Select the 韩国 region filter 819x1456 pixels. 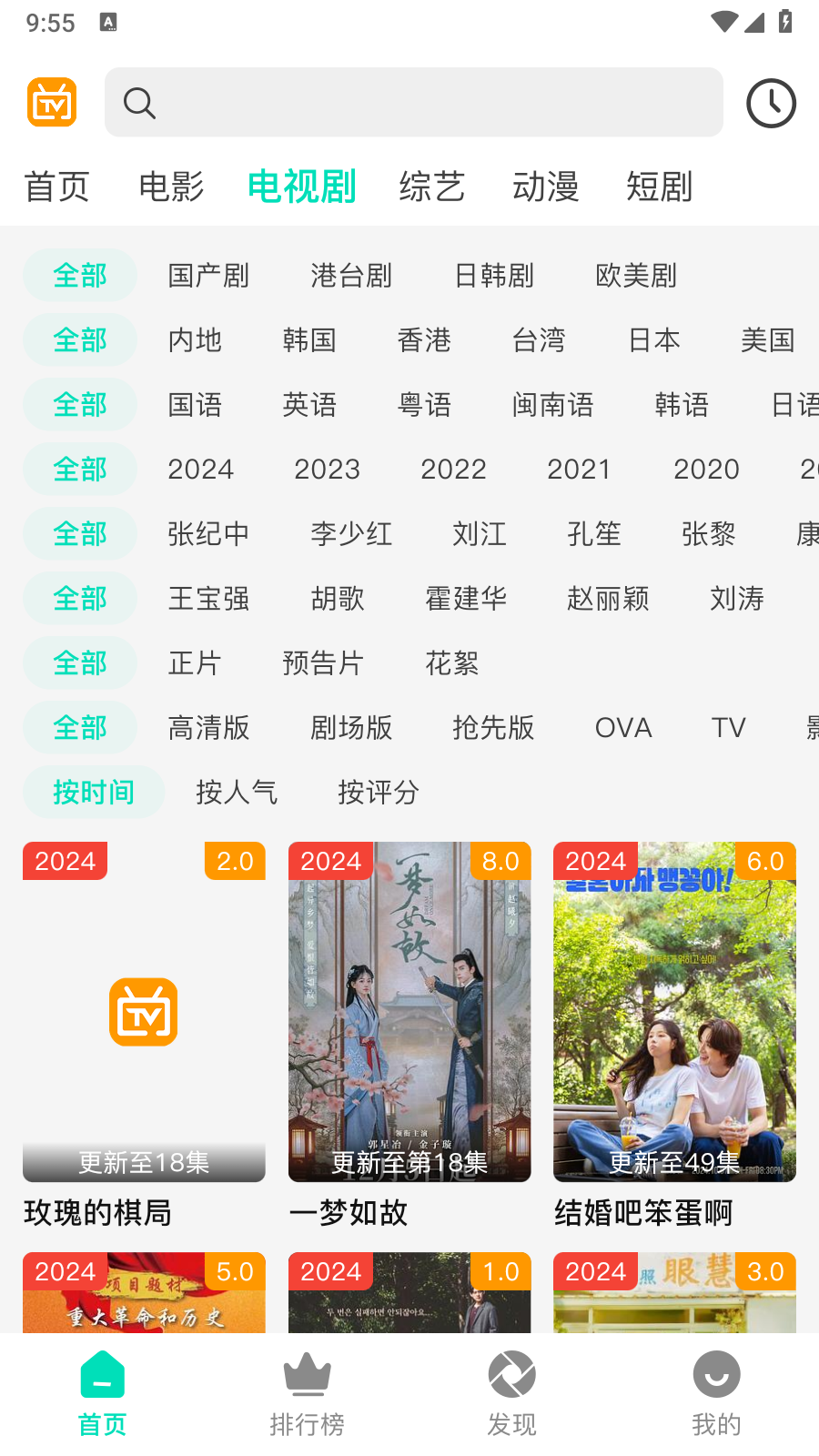309,340
